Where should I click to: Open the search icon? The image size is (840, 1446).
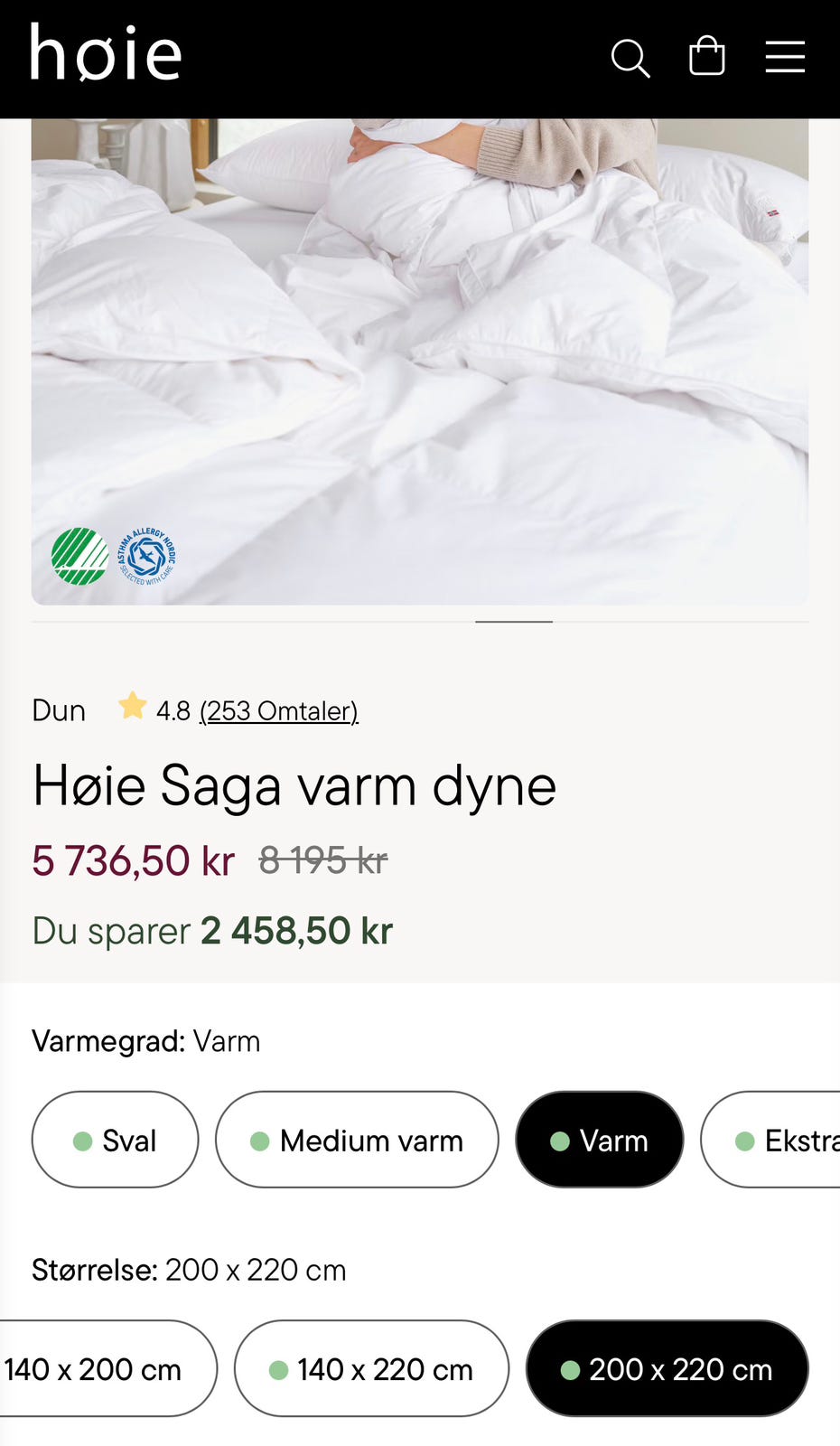(x=631, y=58)
